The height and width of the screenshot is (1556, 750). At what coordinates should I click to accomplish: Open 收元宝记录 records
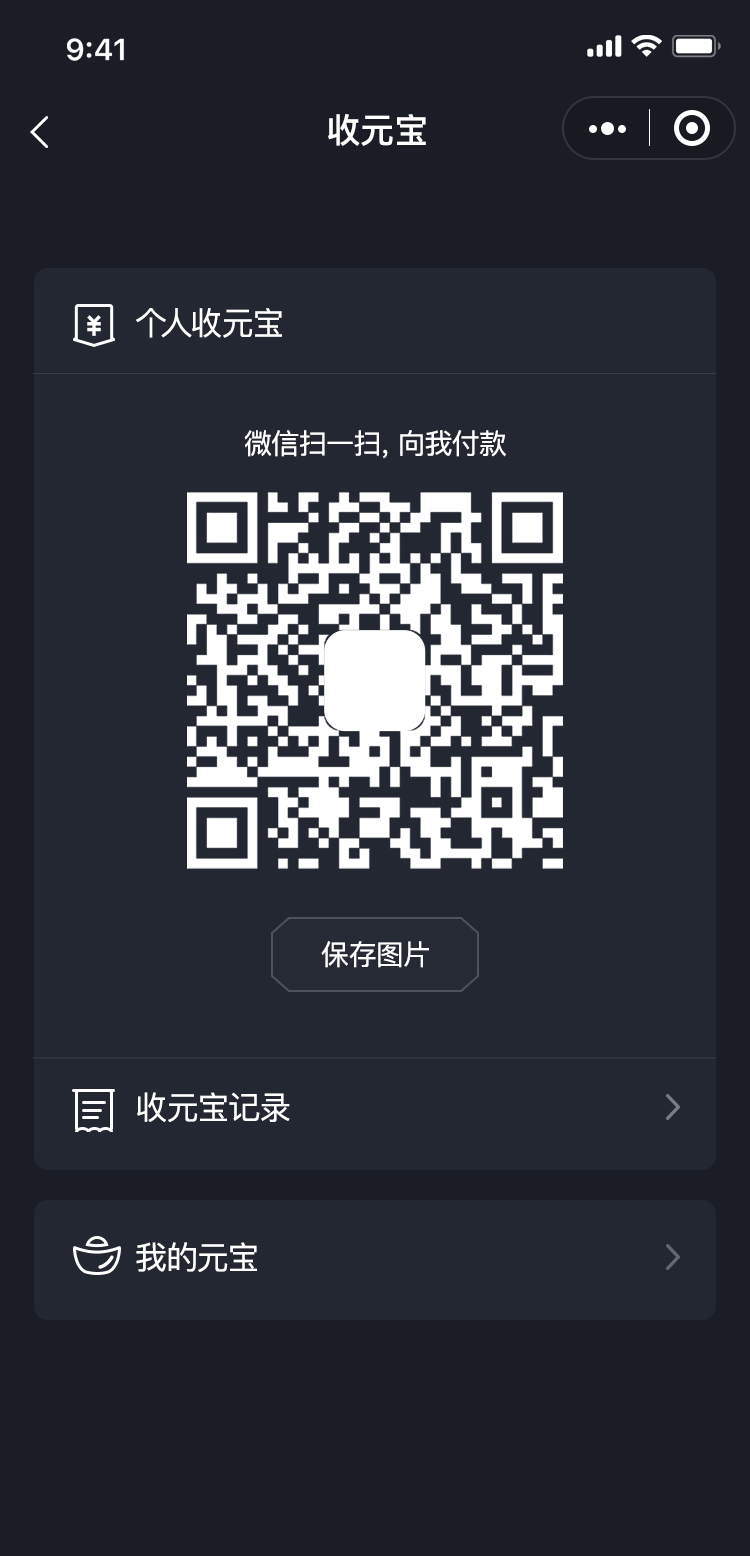tap(375, 1108)
